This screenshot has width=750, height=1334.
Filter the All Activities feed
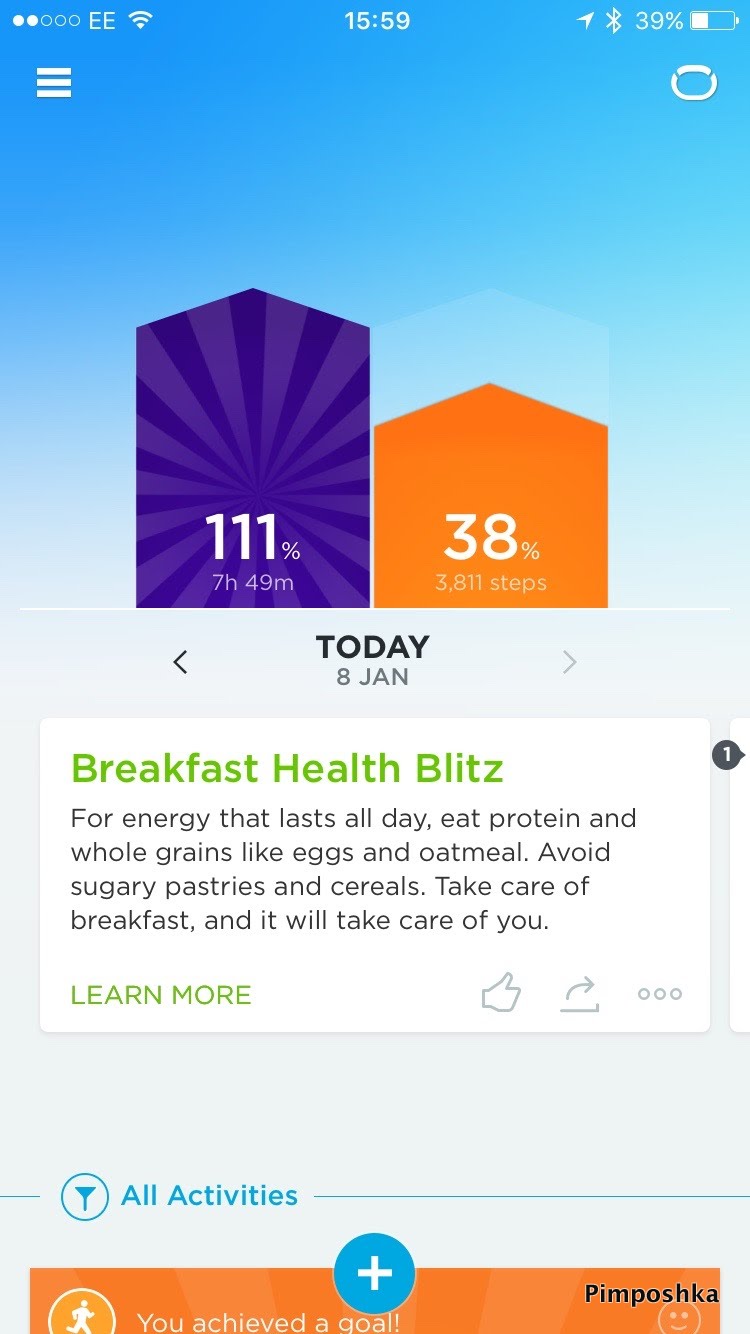coord(85,1196)
